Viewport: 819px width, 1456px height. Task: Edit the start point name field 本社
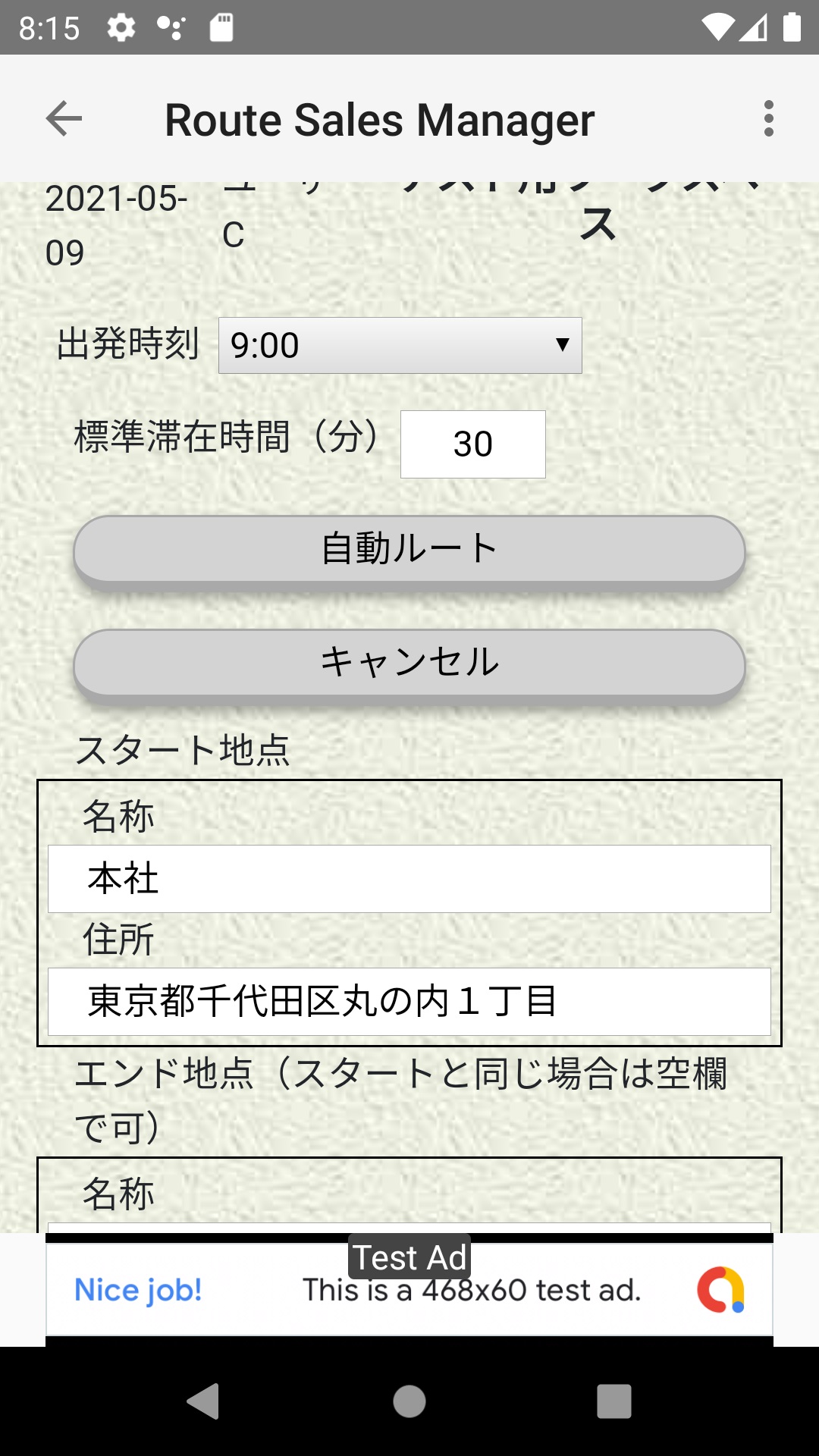(x=409, y=879)
